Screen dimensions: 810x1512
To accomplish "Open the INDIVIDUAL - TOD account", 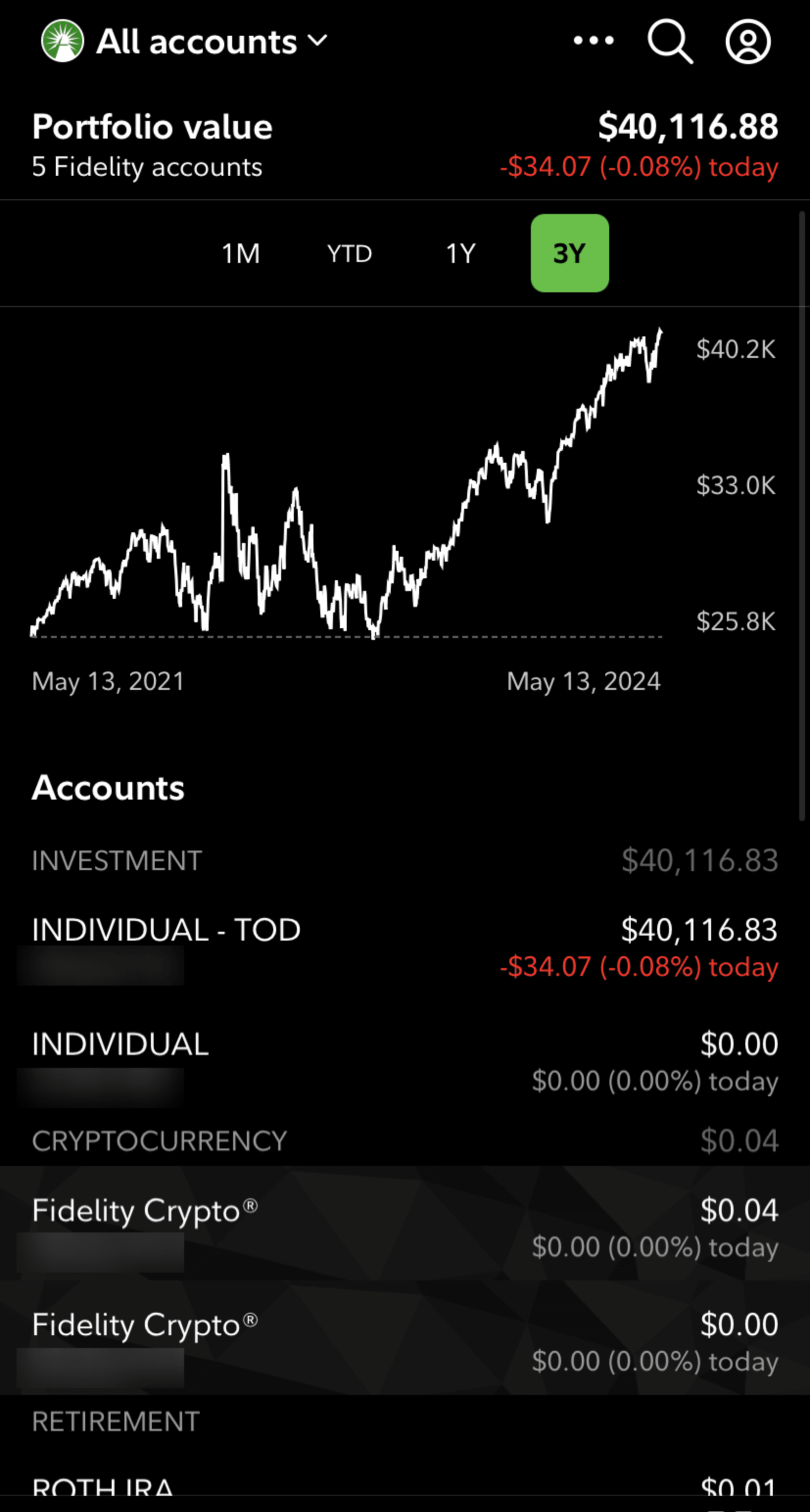I will pyautogui.click(x=405, y=946).
